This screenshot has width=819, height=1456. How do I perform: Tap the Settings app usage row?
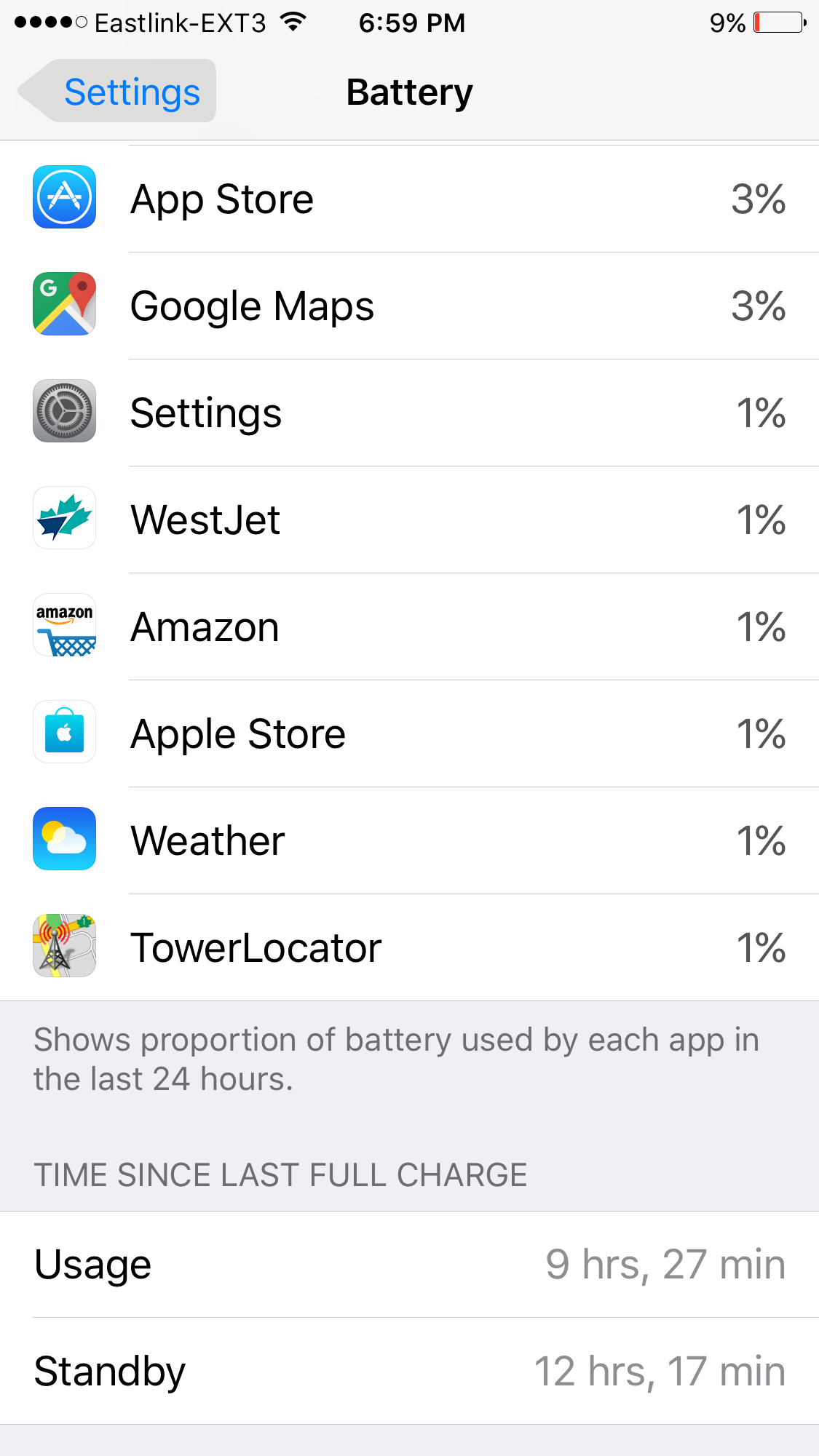(x=409, y=413)
